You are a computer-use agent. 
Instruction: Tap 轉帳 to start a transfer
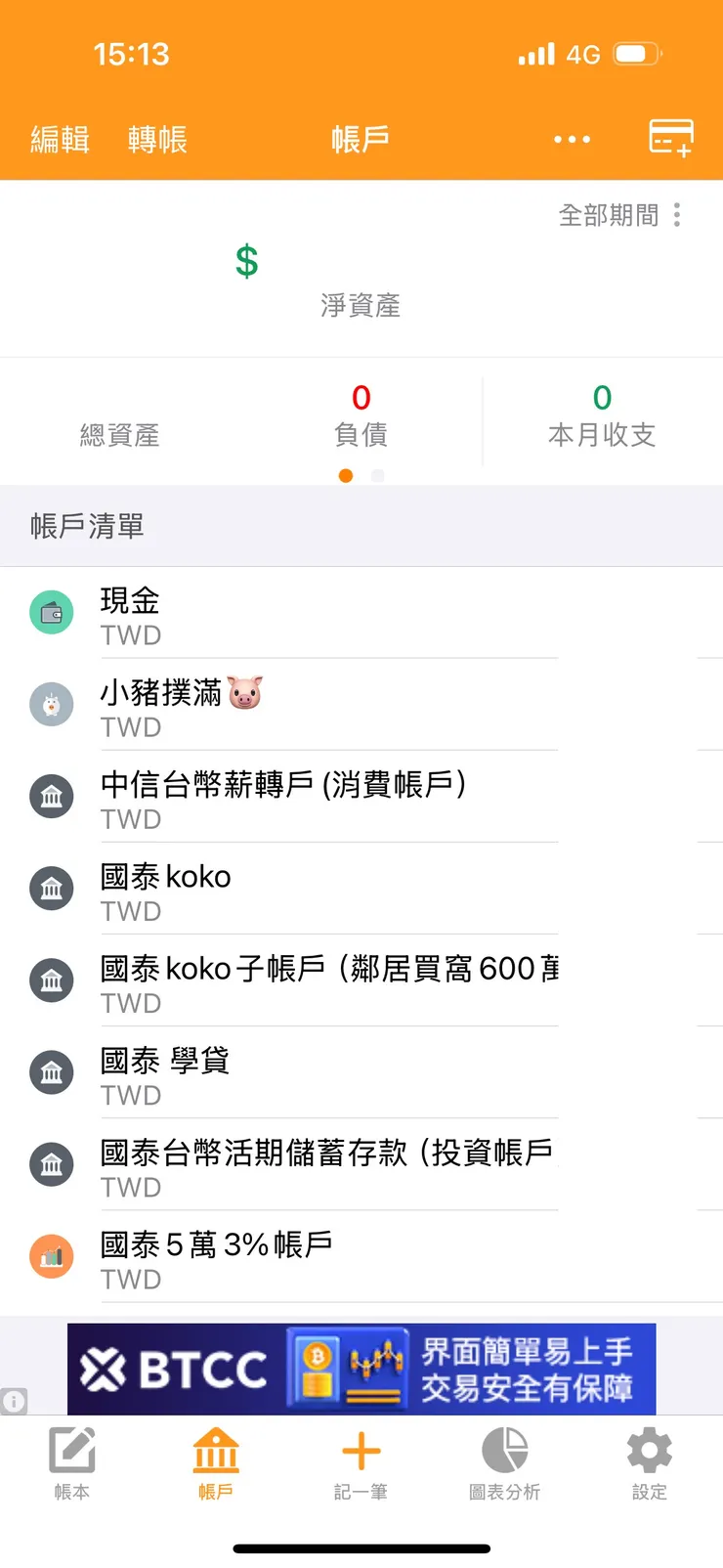click(156, 140)
